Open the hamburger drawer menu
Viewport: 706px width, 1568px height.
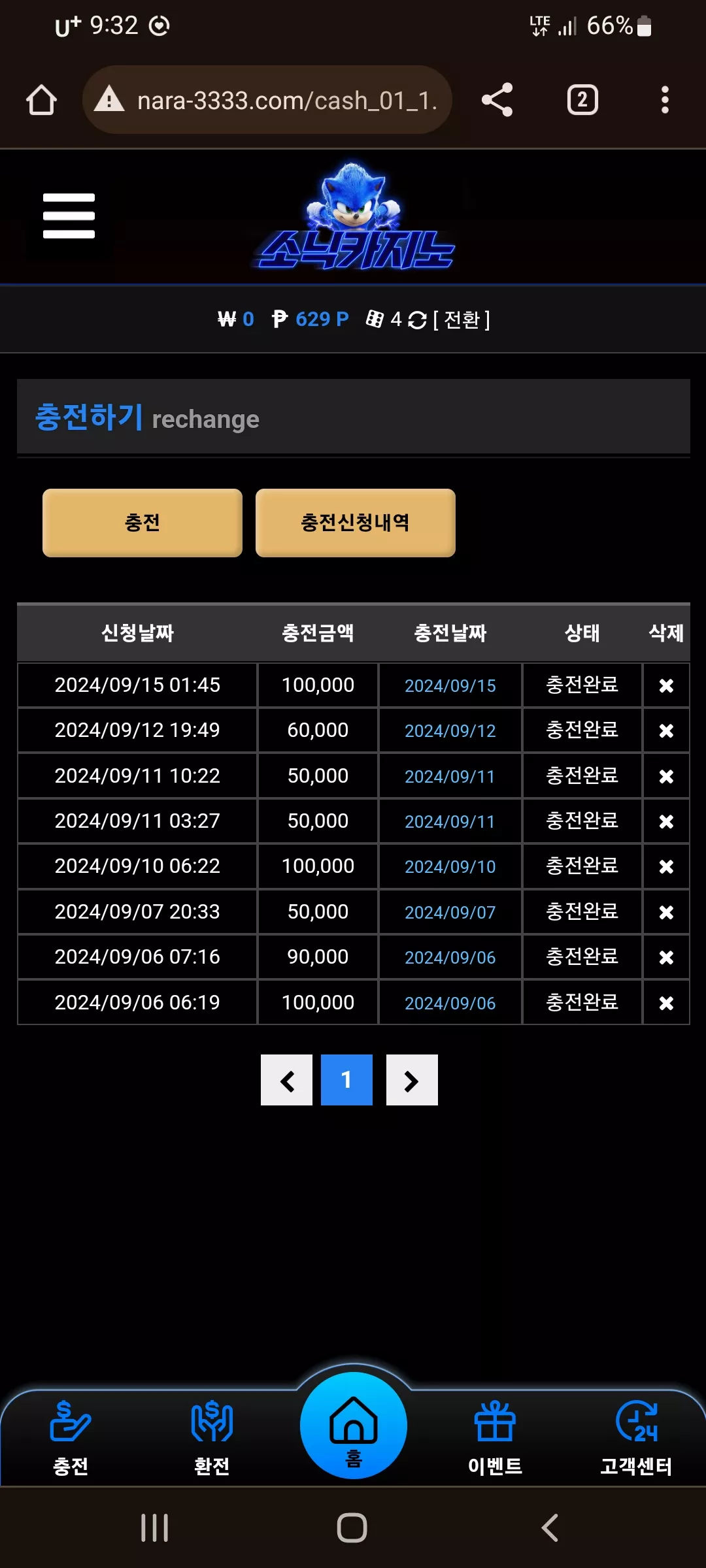[69, 216]
